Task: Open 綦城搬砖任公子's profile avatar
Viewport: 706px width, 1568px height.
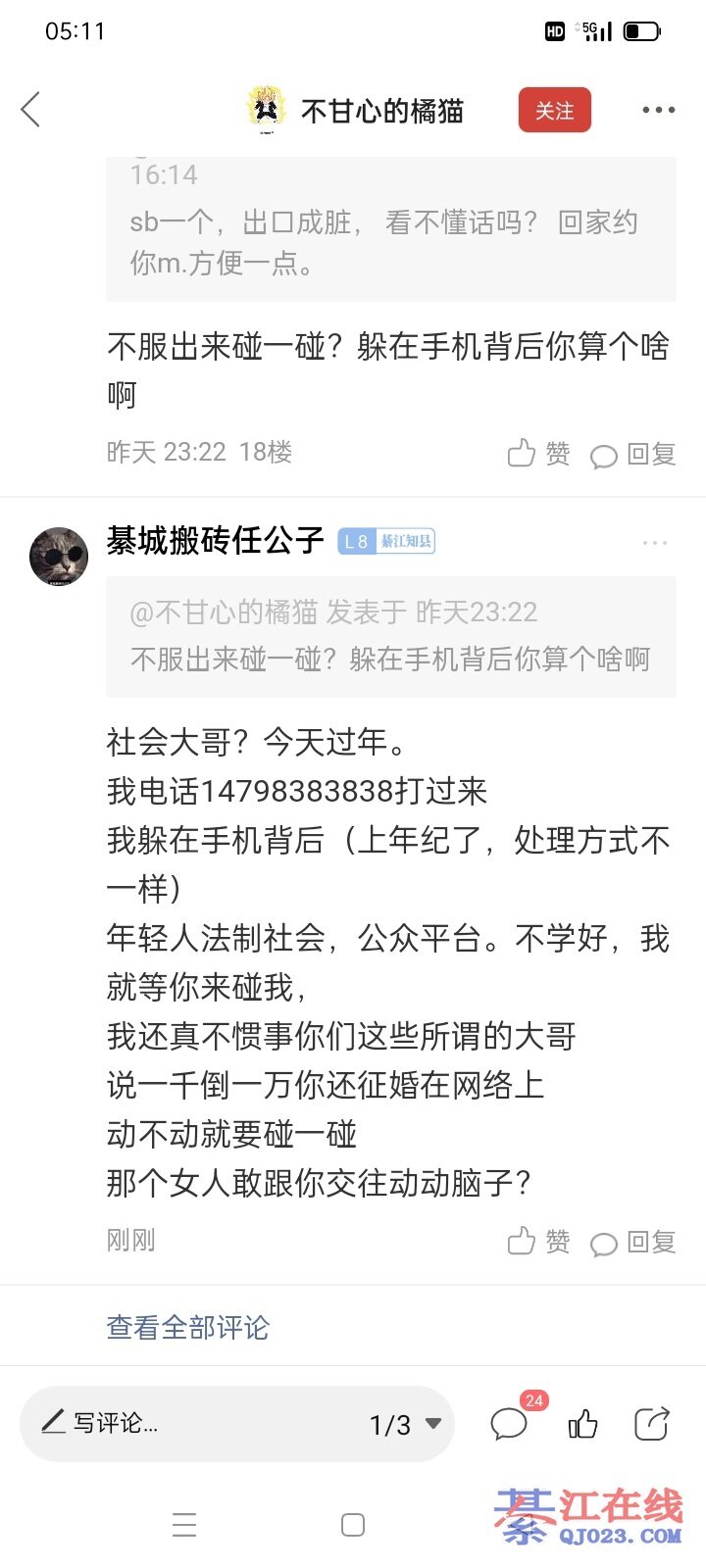Action: point(59,557)
